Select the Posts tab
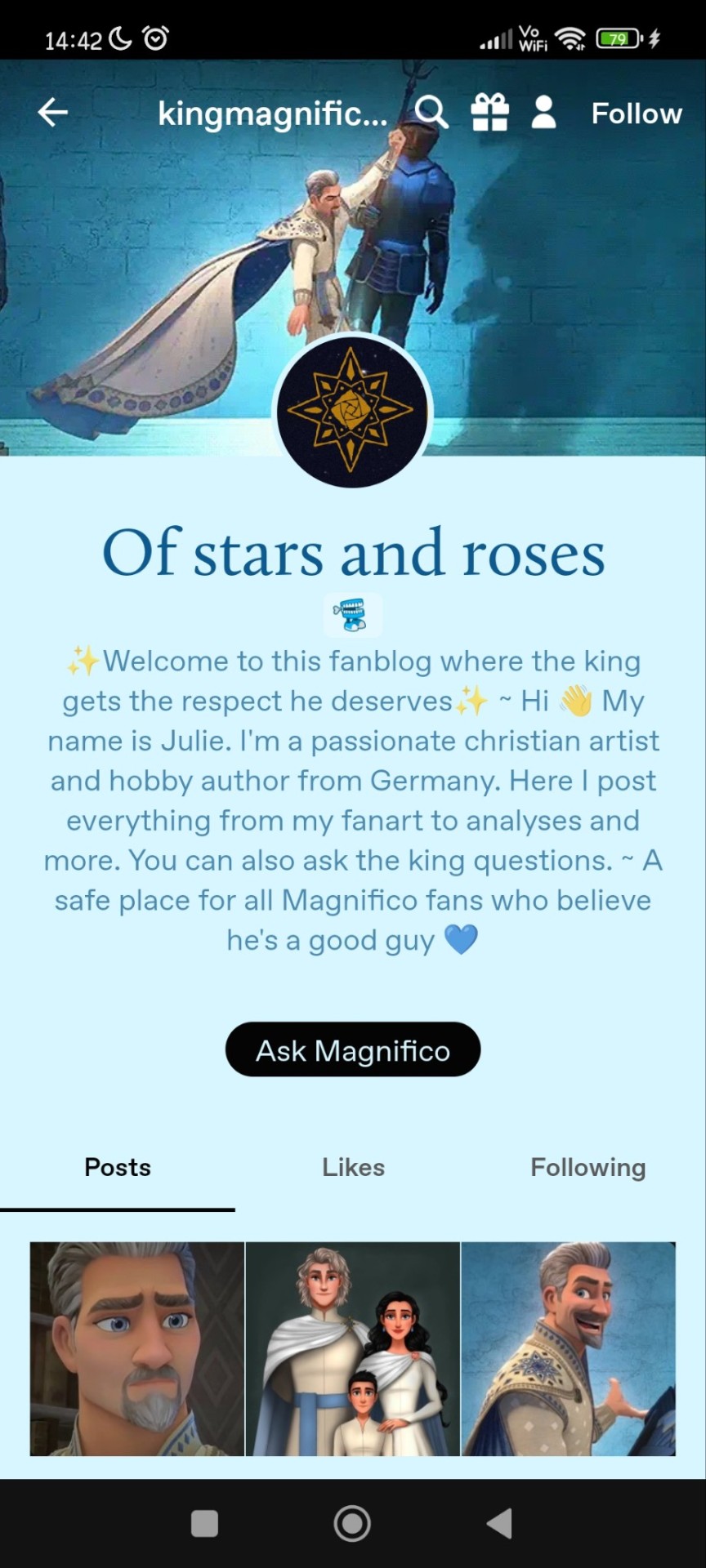Screen dimensions: 706x1568 tap(118, 1167)
